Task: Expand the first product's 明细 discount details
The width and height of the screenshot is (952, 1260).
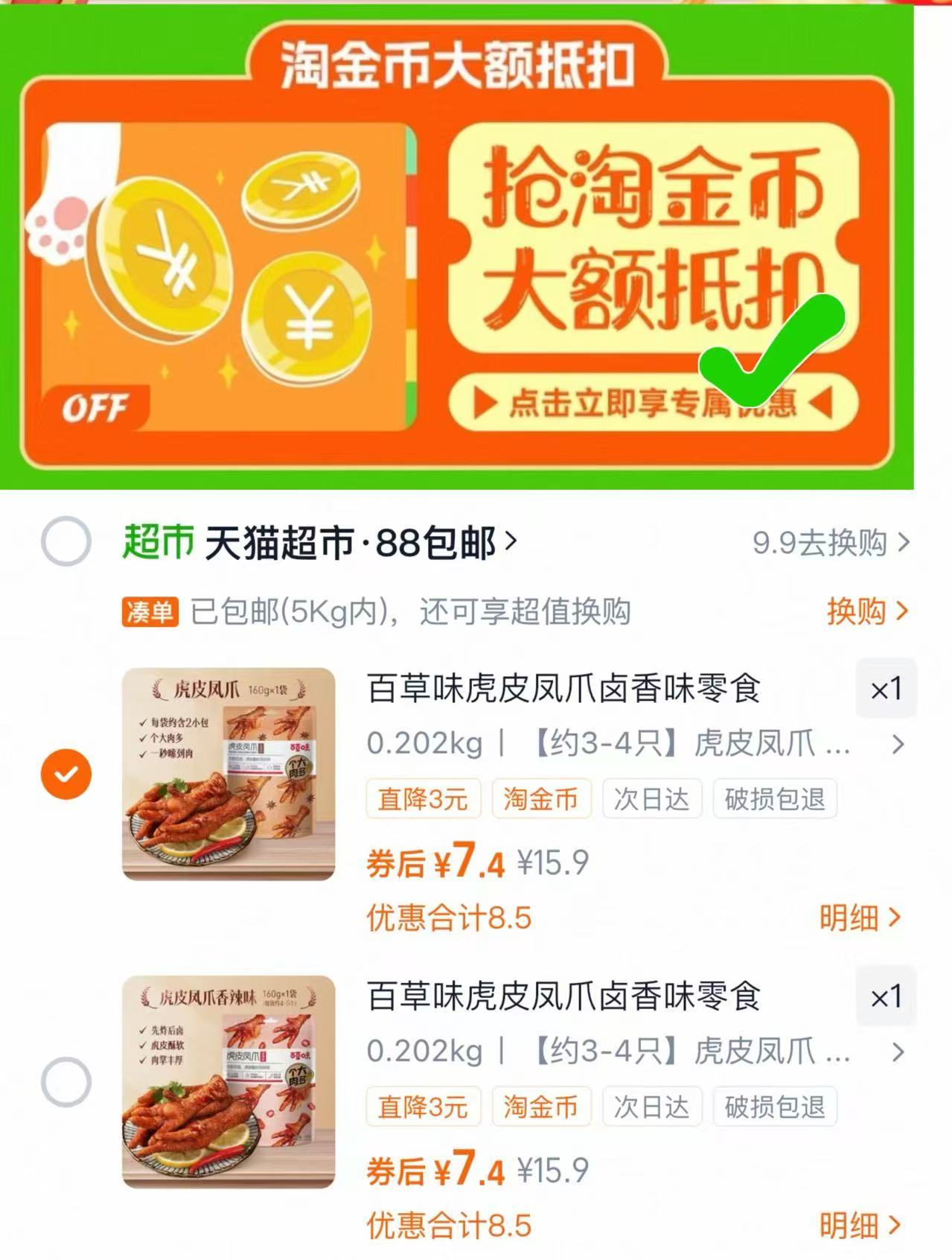Action: [x=861, y=918]
